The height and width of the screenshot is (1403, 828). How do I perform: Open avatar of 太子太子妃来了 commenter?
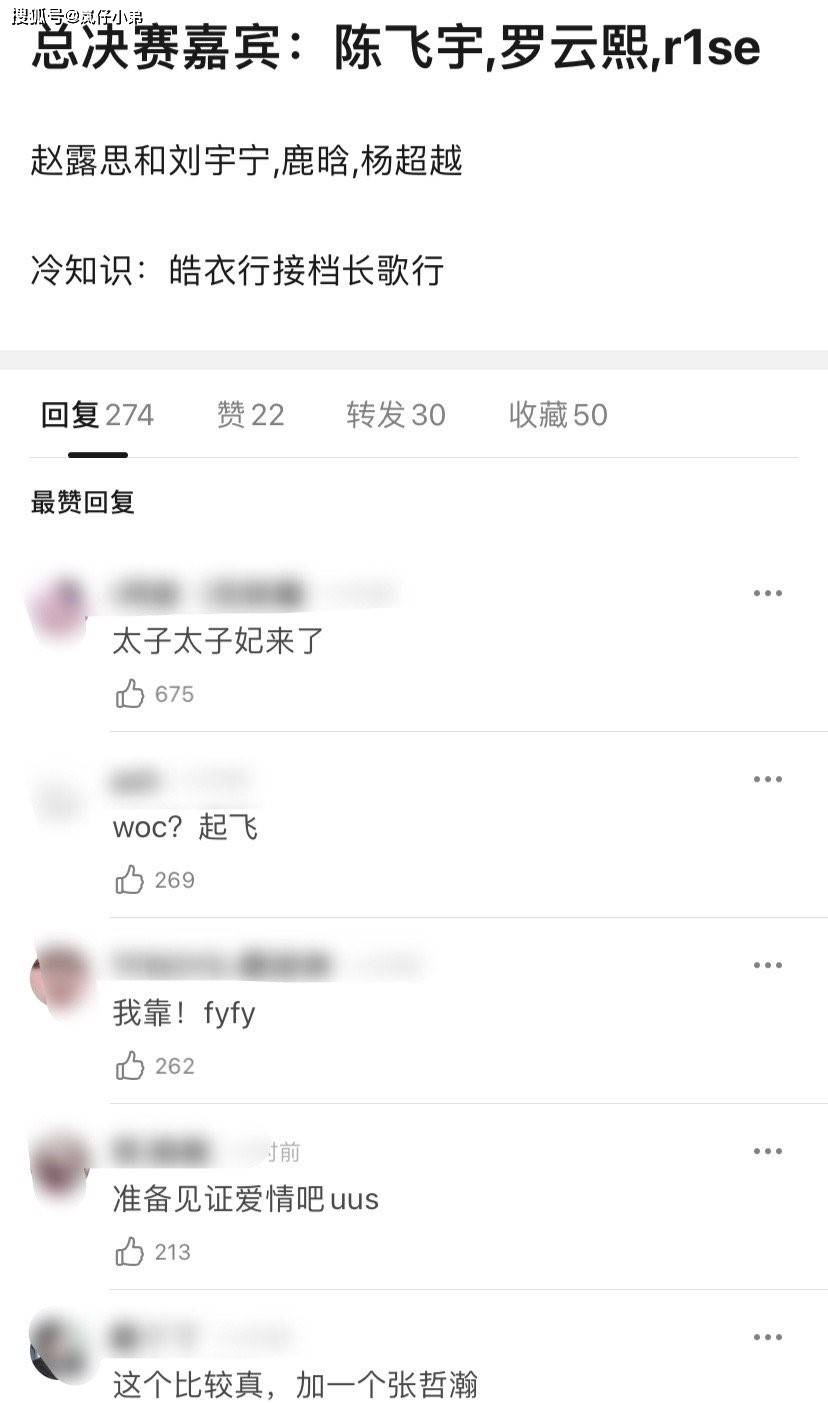click(x=58, y=607)
